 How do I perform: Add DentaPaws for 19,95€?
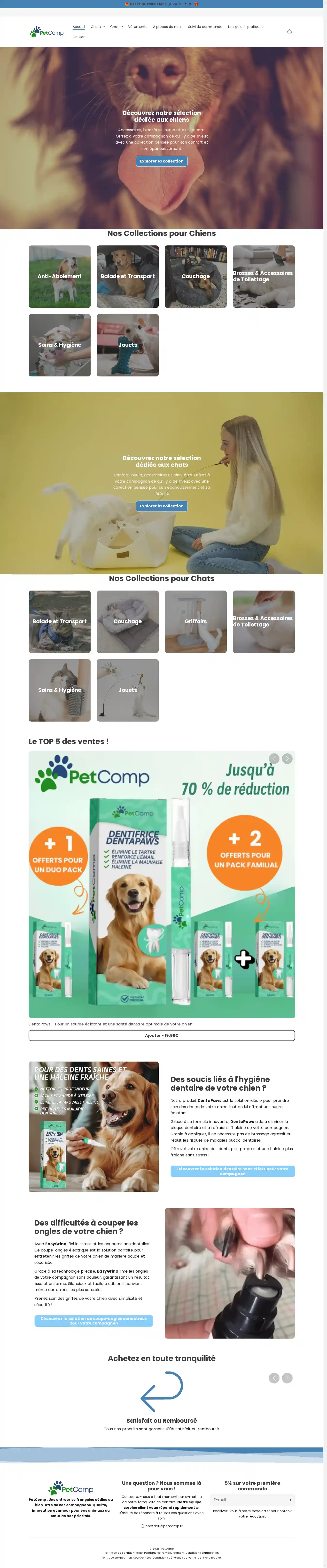pyautogui.click(x=162, y=1035)
